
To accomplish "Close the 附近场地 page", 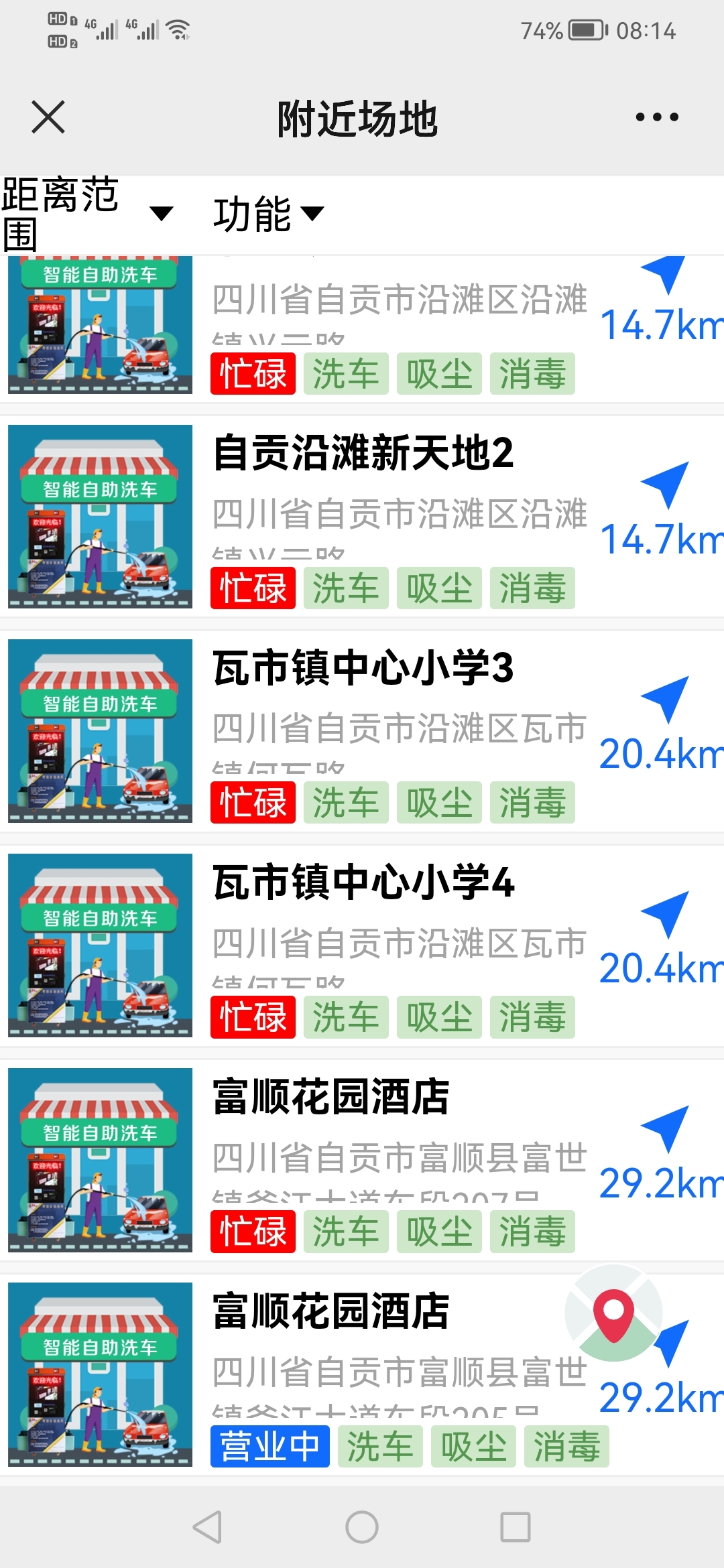I will [48, 117].
